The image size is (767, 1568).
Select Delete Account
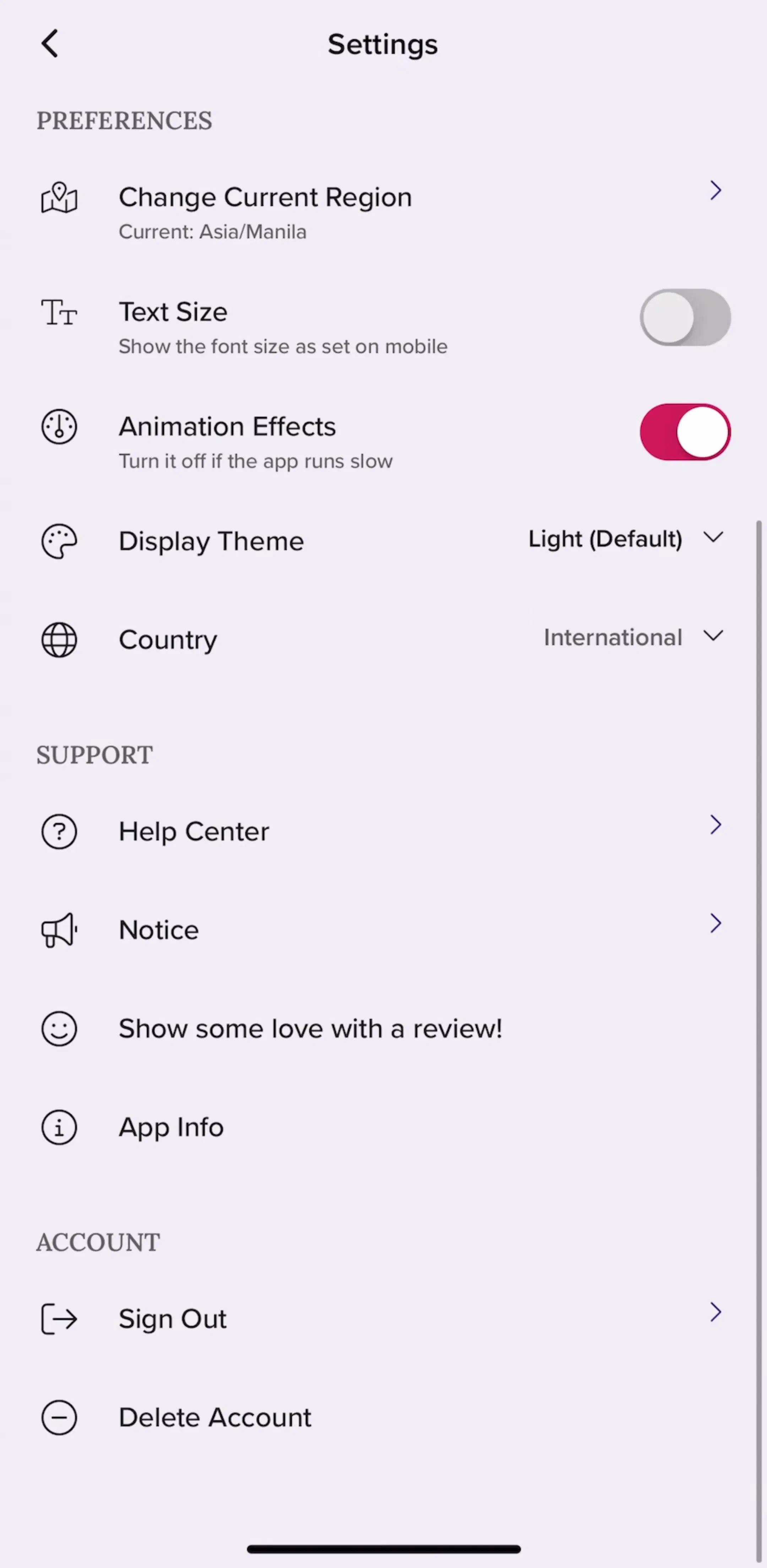[x=383, y=1418]
